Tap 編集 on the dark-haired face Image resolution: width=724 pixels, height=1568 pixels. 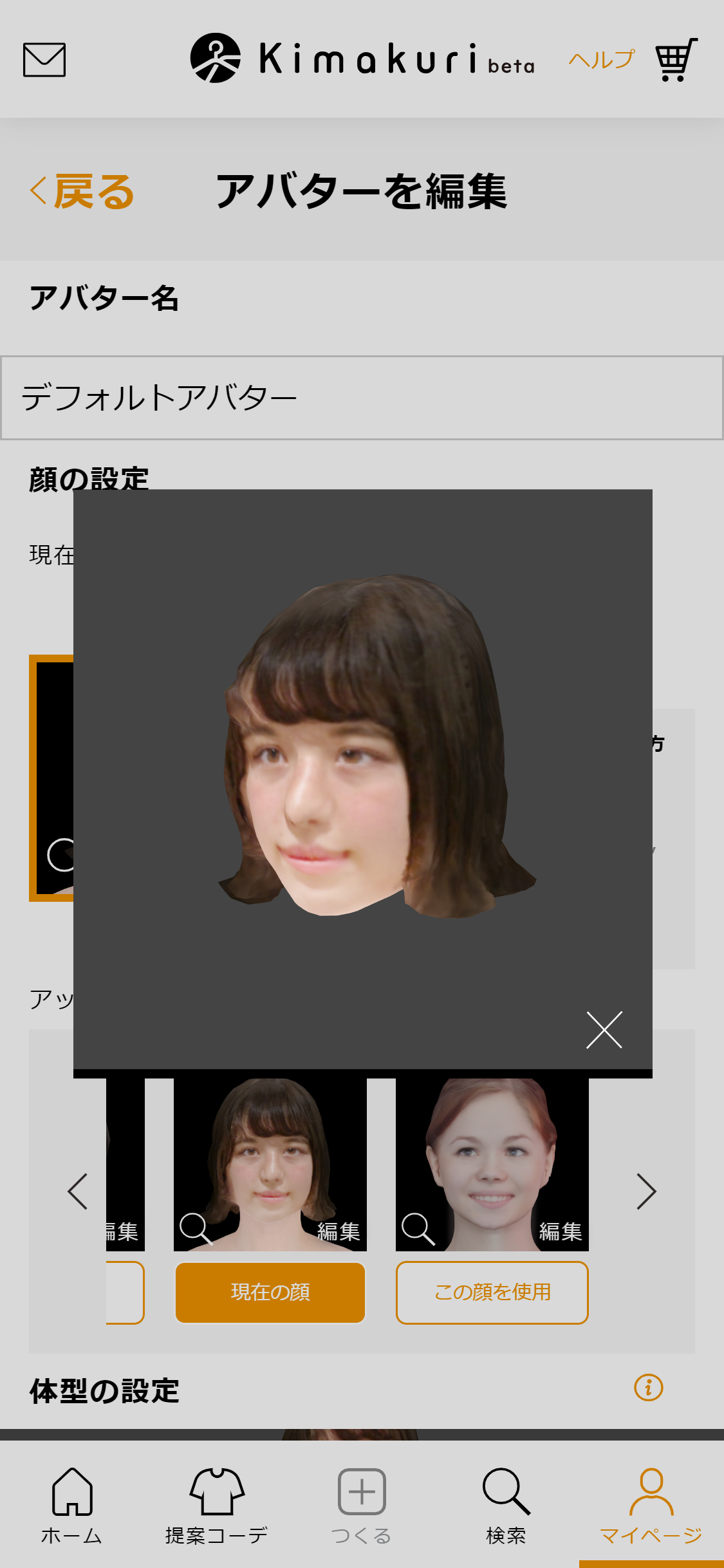point(339,1231)
